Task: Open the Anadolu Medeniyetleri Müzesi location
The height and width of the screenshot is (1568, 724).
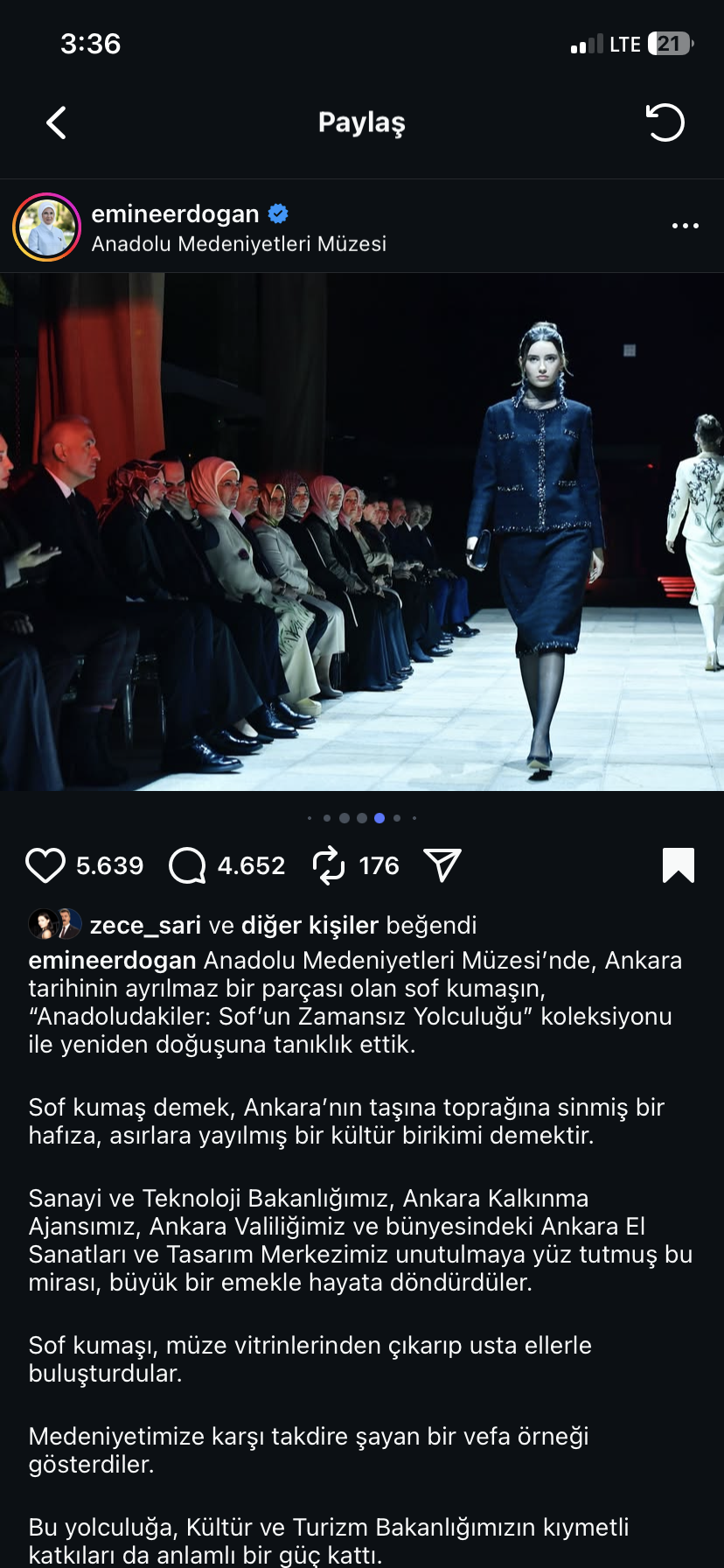Action: tap(239, 244)
